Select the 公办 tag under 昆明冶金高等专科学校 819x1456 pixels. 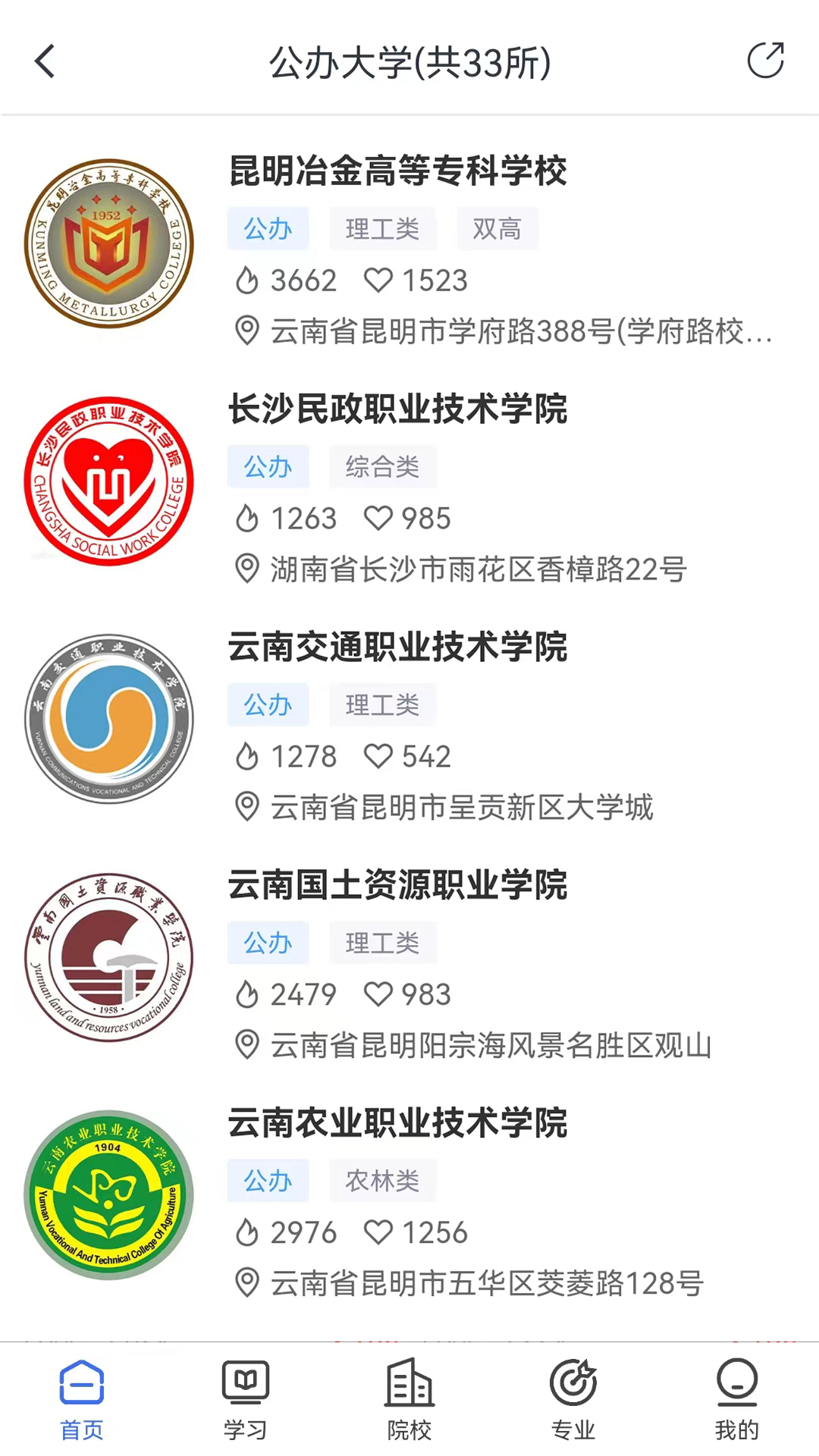pyautogui.click(x=268, y=228)
